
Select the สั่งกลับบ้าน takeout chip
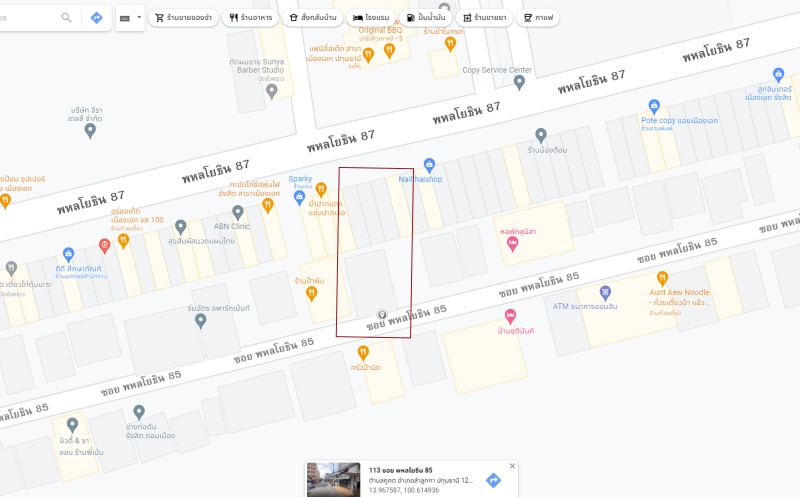[x=311, y=18]
